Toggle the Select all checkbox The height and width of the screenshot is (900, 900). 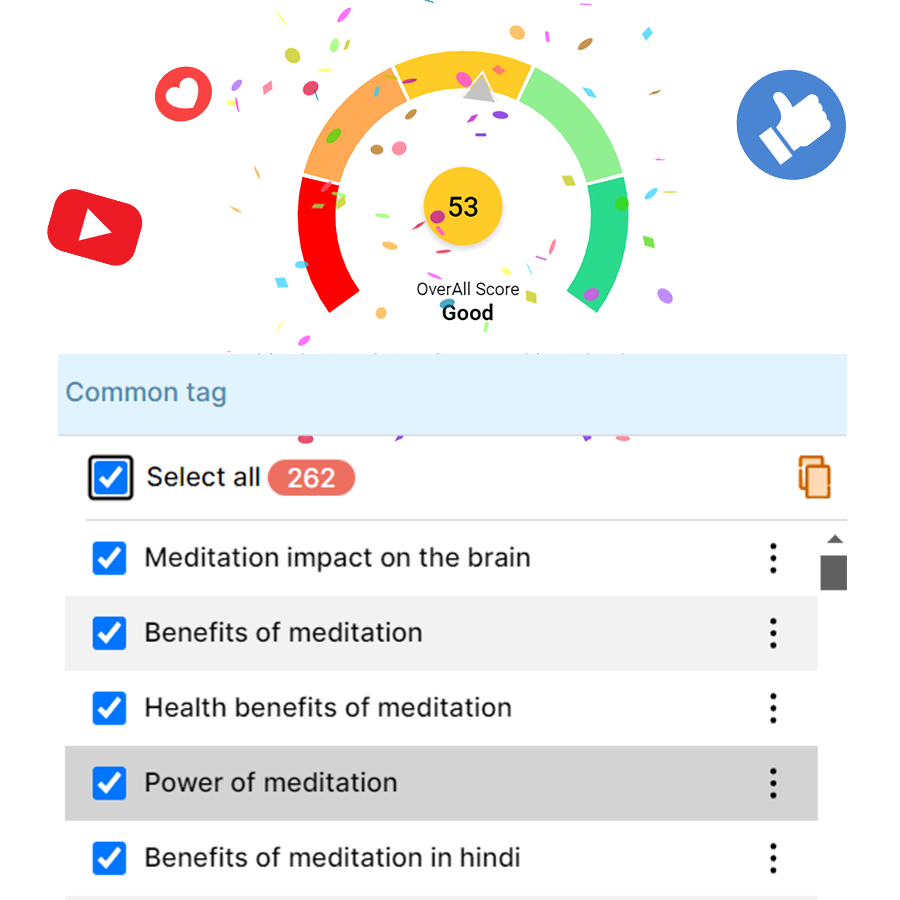click(110, 478)
